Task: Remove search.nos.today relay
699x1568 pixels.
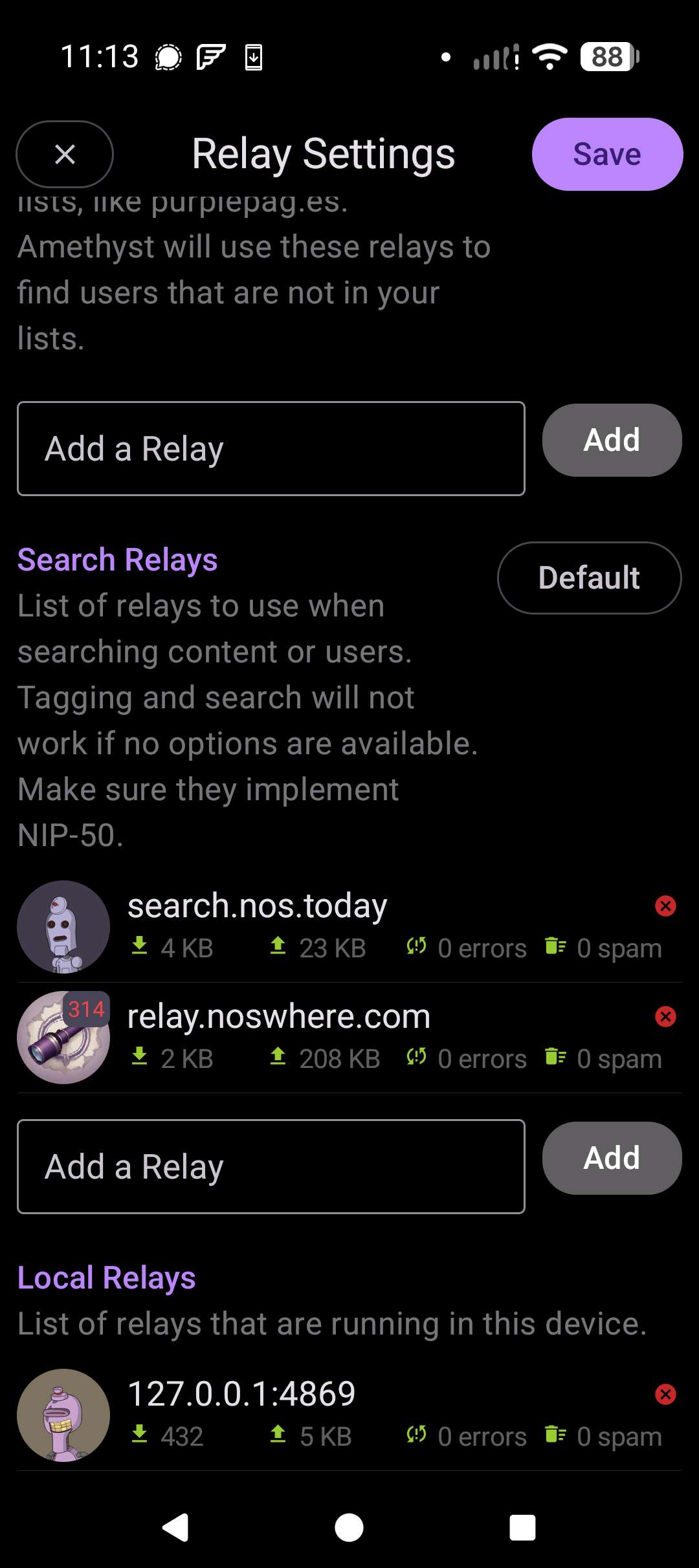Action: pyautogui.click(x=665, y=906)
